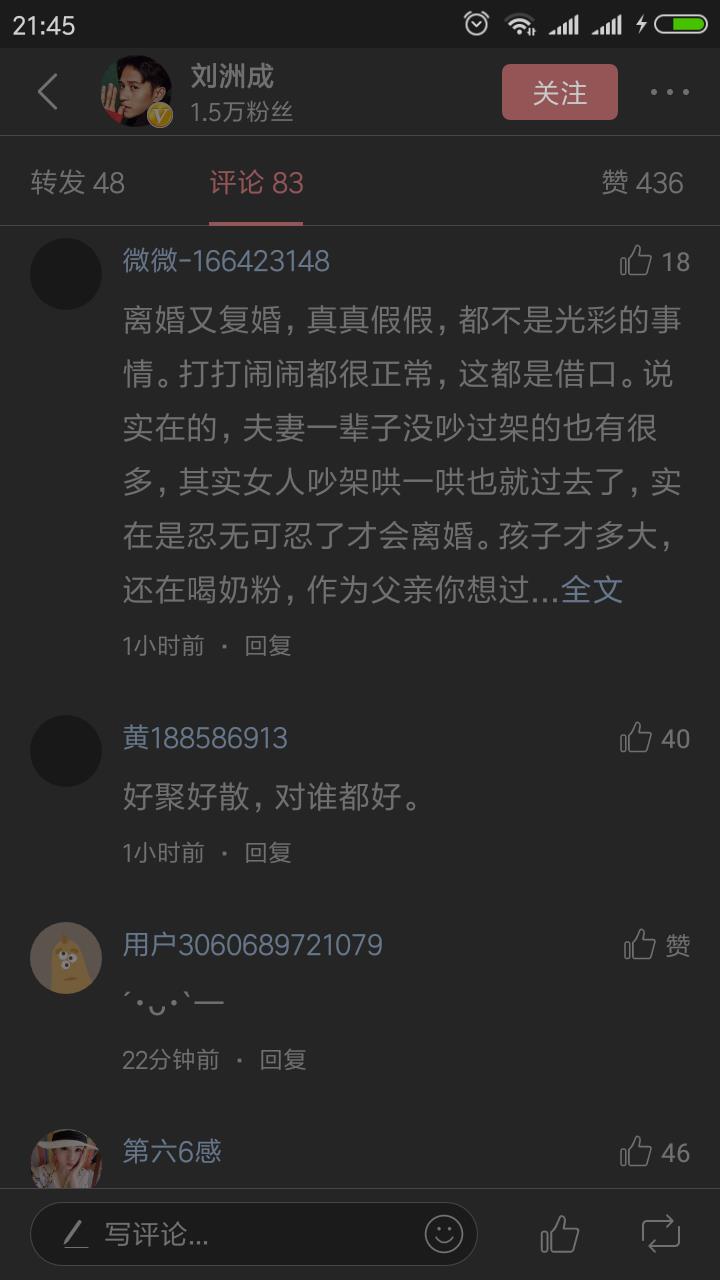Switch to the 赞 436 tab
Viewport: 720px width, 1280px height.
click(x=642, y=183)
